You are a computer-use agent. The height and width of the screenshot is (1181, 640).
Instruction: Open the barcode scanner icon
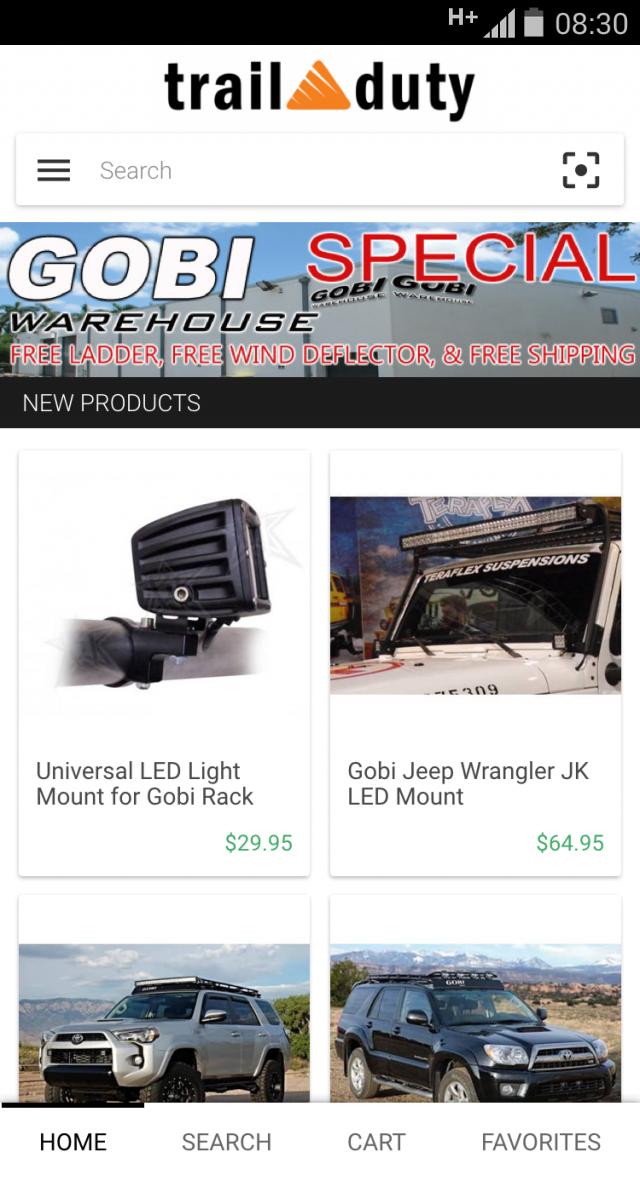581,170
